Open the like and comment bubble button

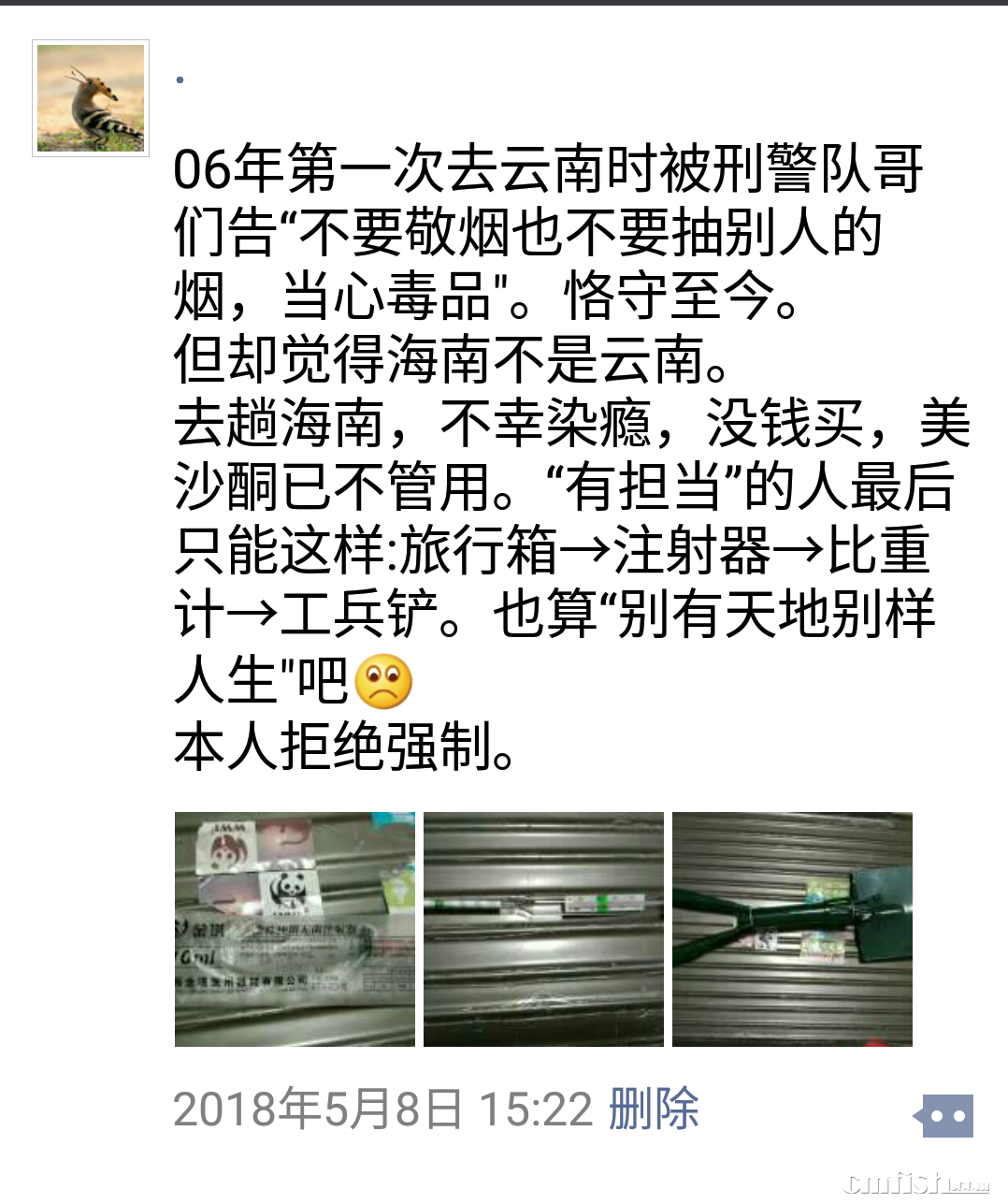pyautogui.click(x=944, y=1115)
